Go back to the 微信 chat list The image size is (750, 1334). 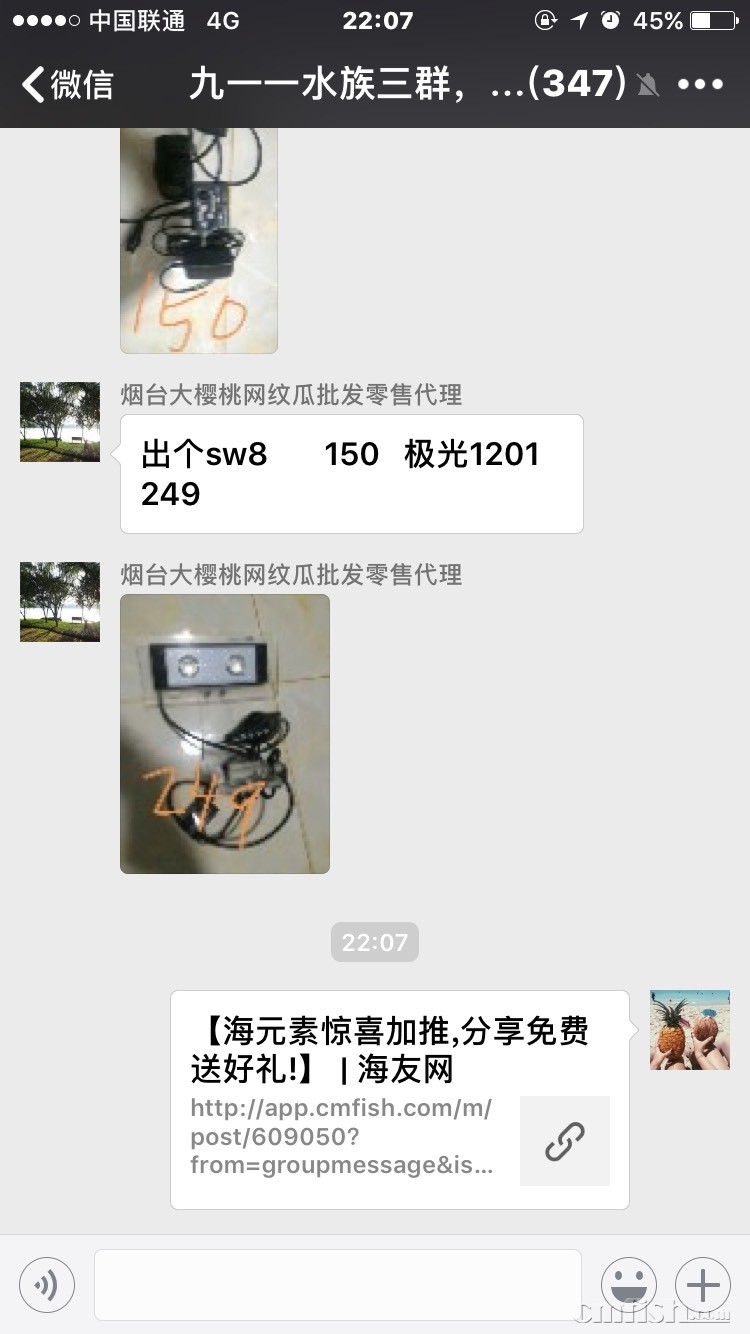pyautogui.click(x=66, y=85)
